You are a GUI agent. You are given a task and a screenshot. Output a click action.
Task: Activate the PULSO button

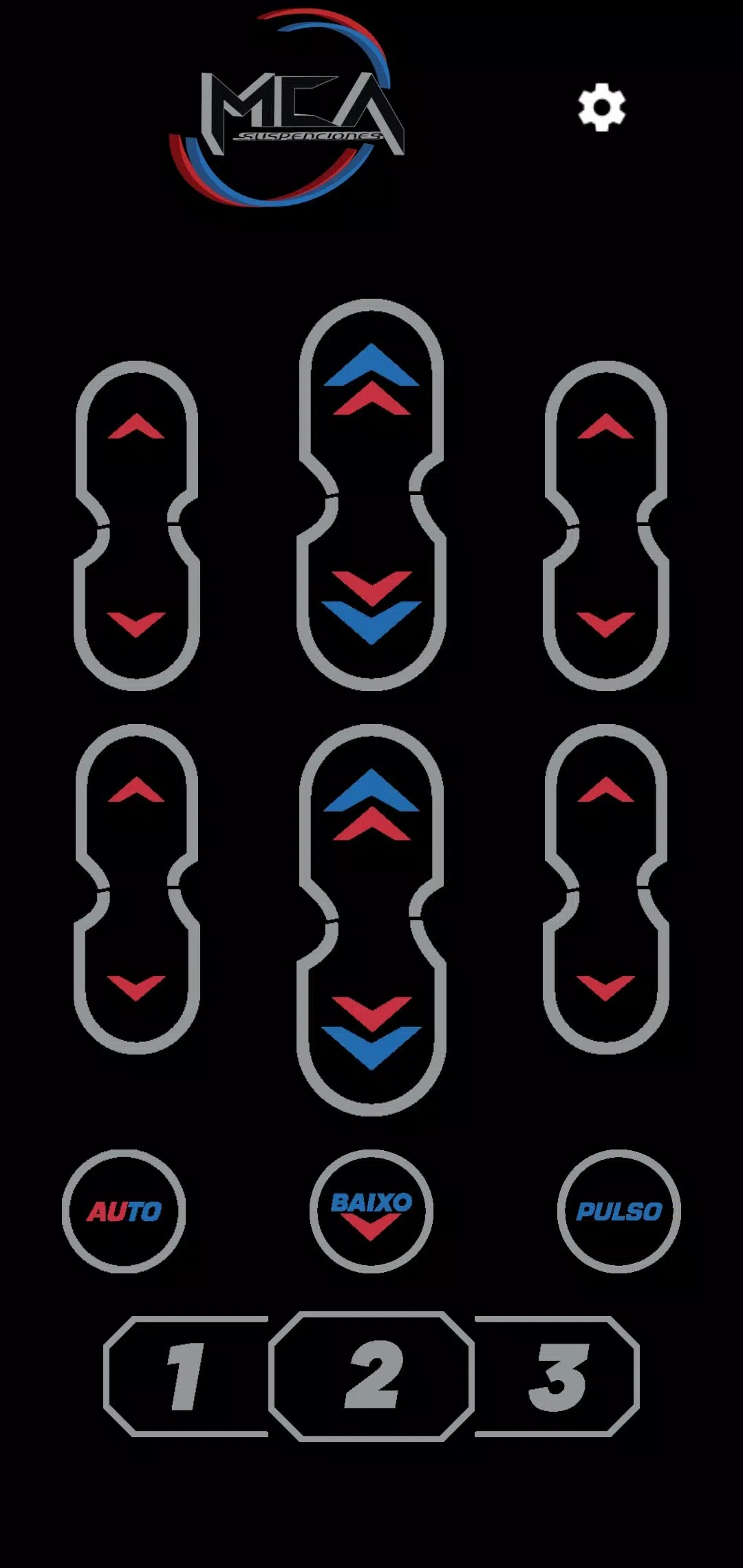(618, 1211)
